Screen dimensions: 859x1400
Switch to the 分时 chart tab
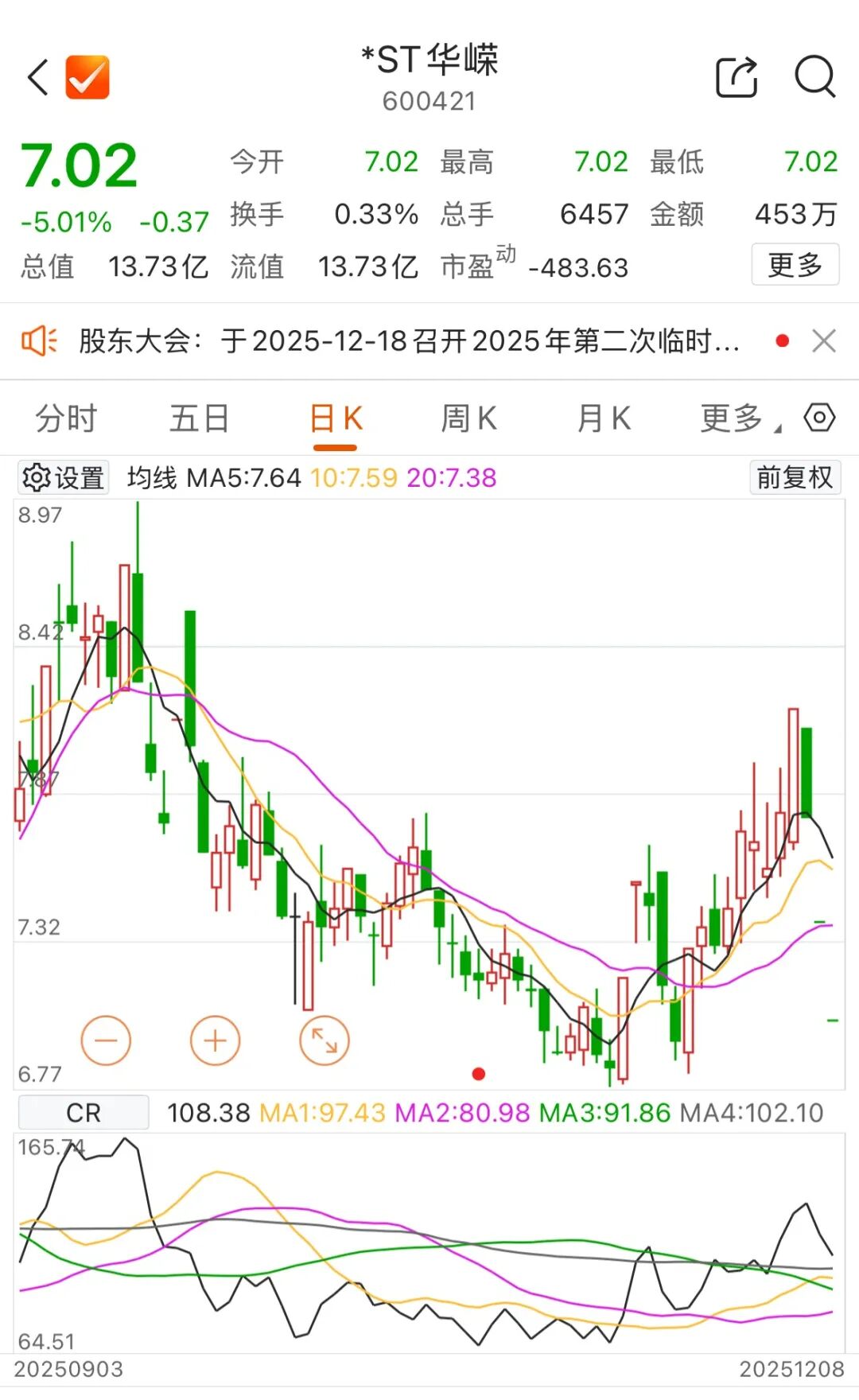66,418
